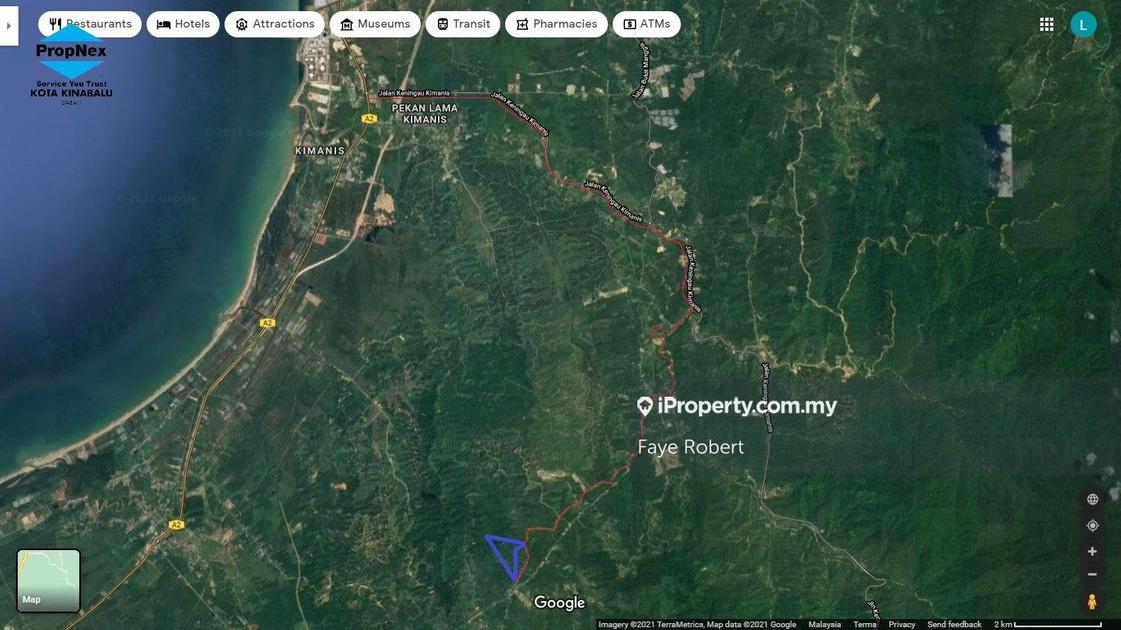This screenshot has width=1121, height=630.
Task: Show Transit options nearby
Action: click(462, 24)
